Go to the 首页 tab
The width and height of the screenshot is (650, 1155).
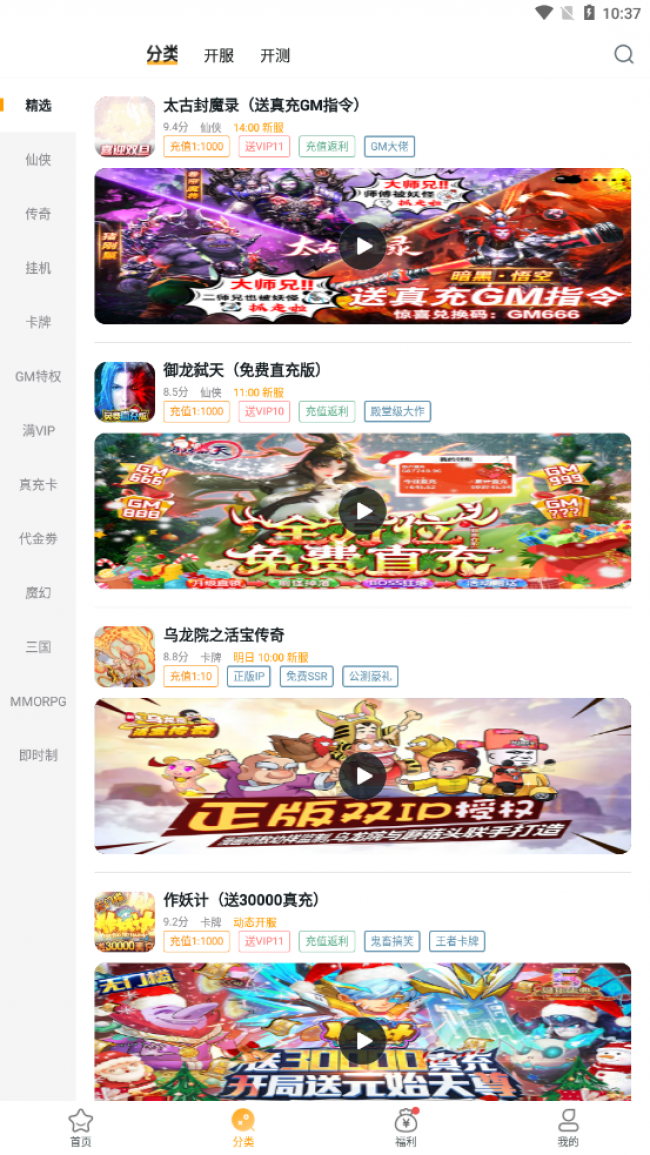click(x=80, y=1128)
